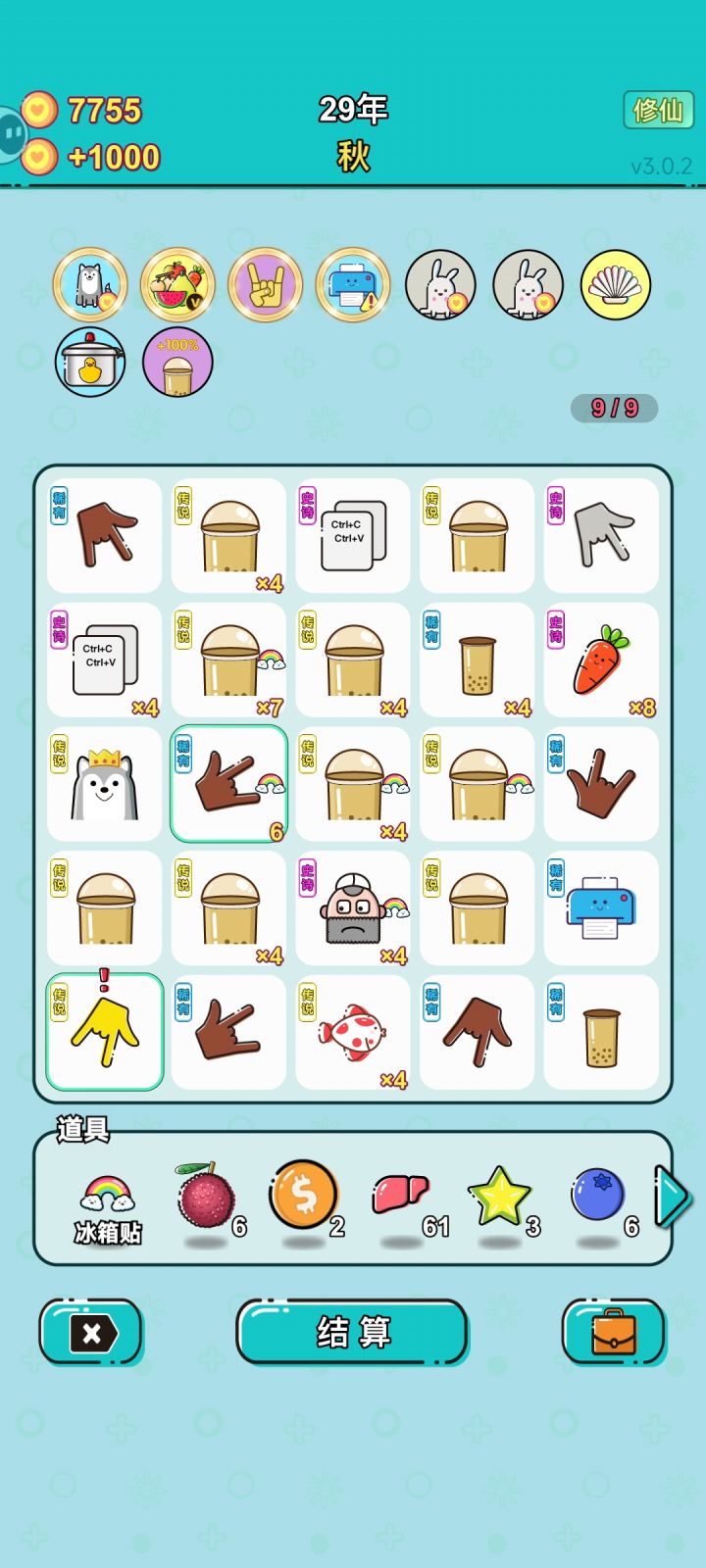
Task: Select the seashell buff icon
Action: tap(615, 285)
